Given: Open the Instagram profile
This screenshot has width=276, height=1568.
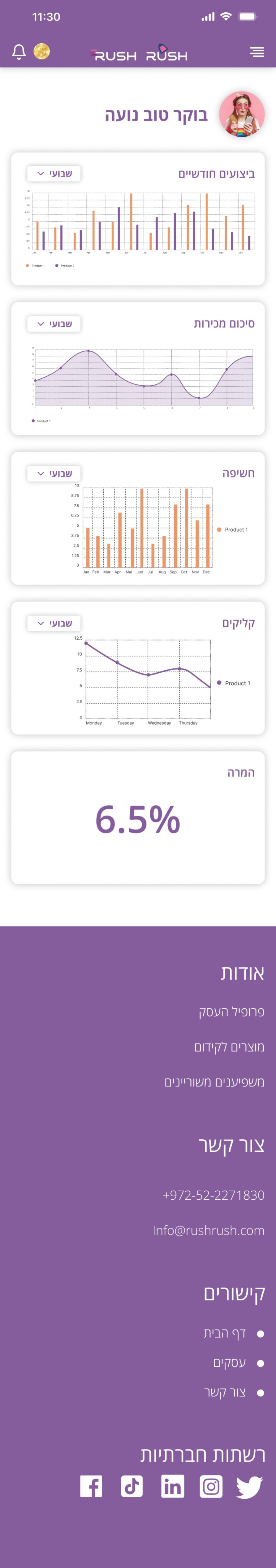Looking at the screenshot, I should click(x=211, y=1486).
